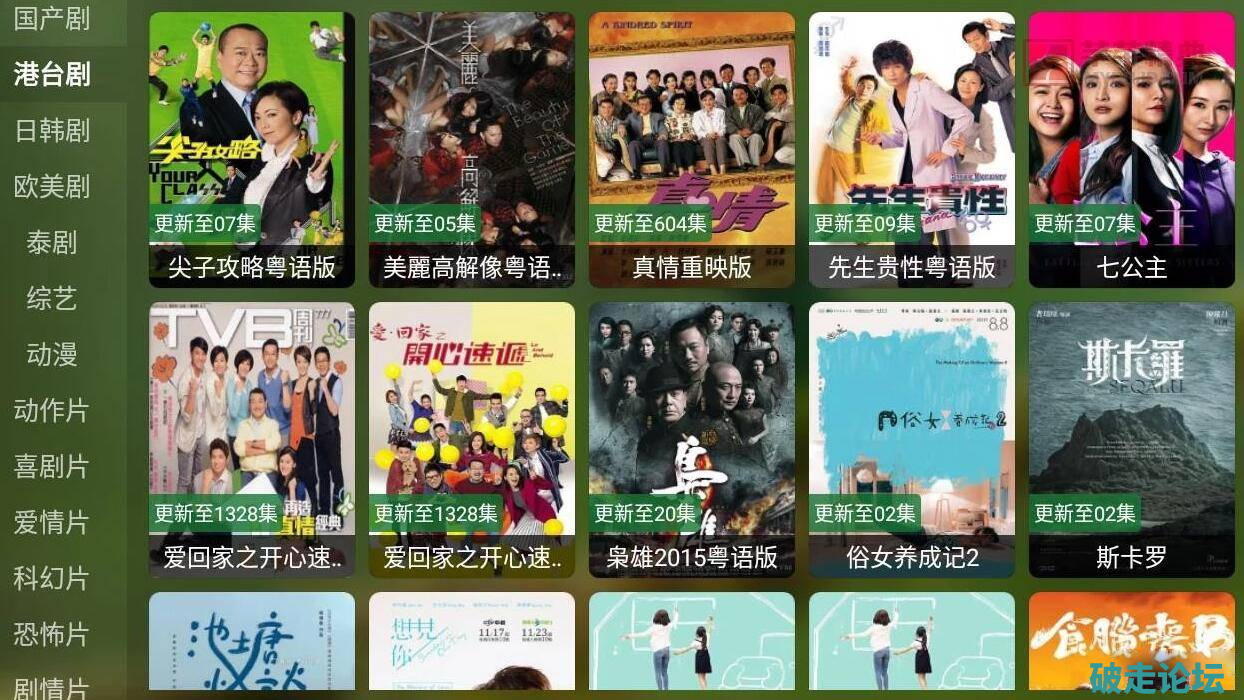The width and height of the screenshot is (1244, 700).
Task: Open 美麗高解像粤语 show card
Action: [x=472, y=150]
